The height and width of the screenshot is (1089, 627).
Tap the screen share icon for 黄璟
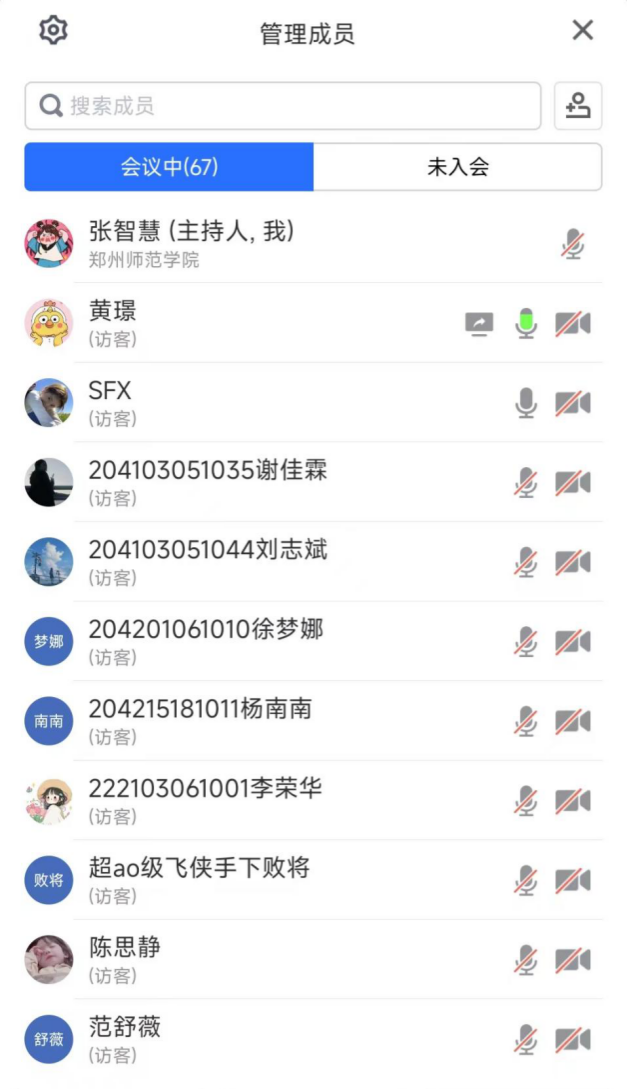(x=480, y=324)
